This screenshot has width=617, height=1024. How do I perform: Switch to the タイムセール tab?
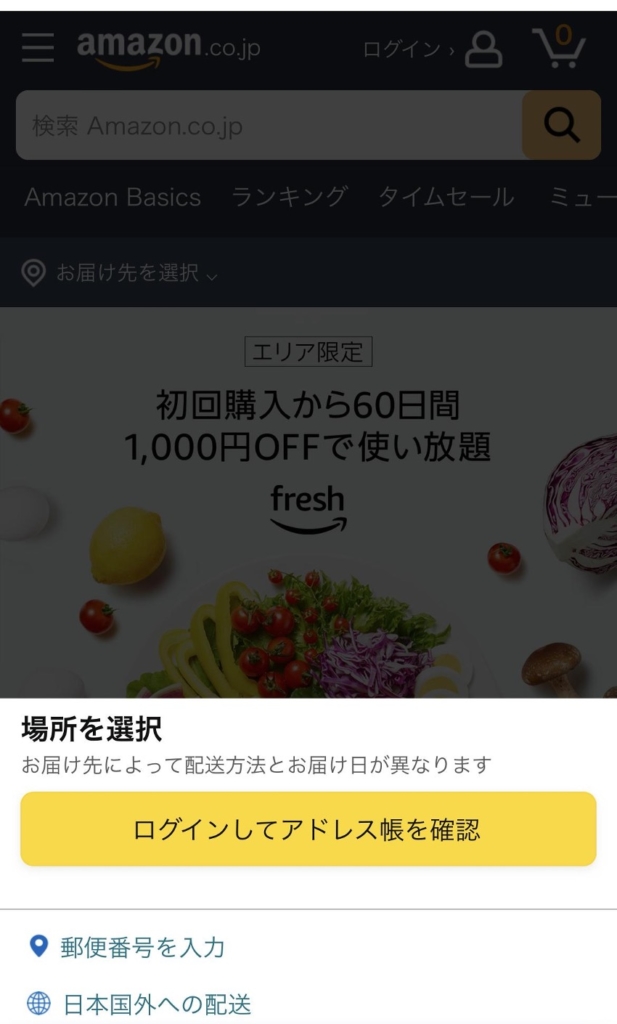pos(446,197)
